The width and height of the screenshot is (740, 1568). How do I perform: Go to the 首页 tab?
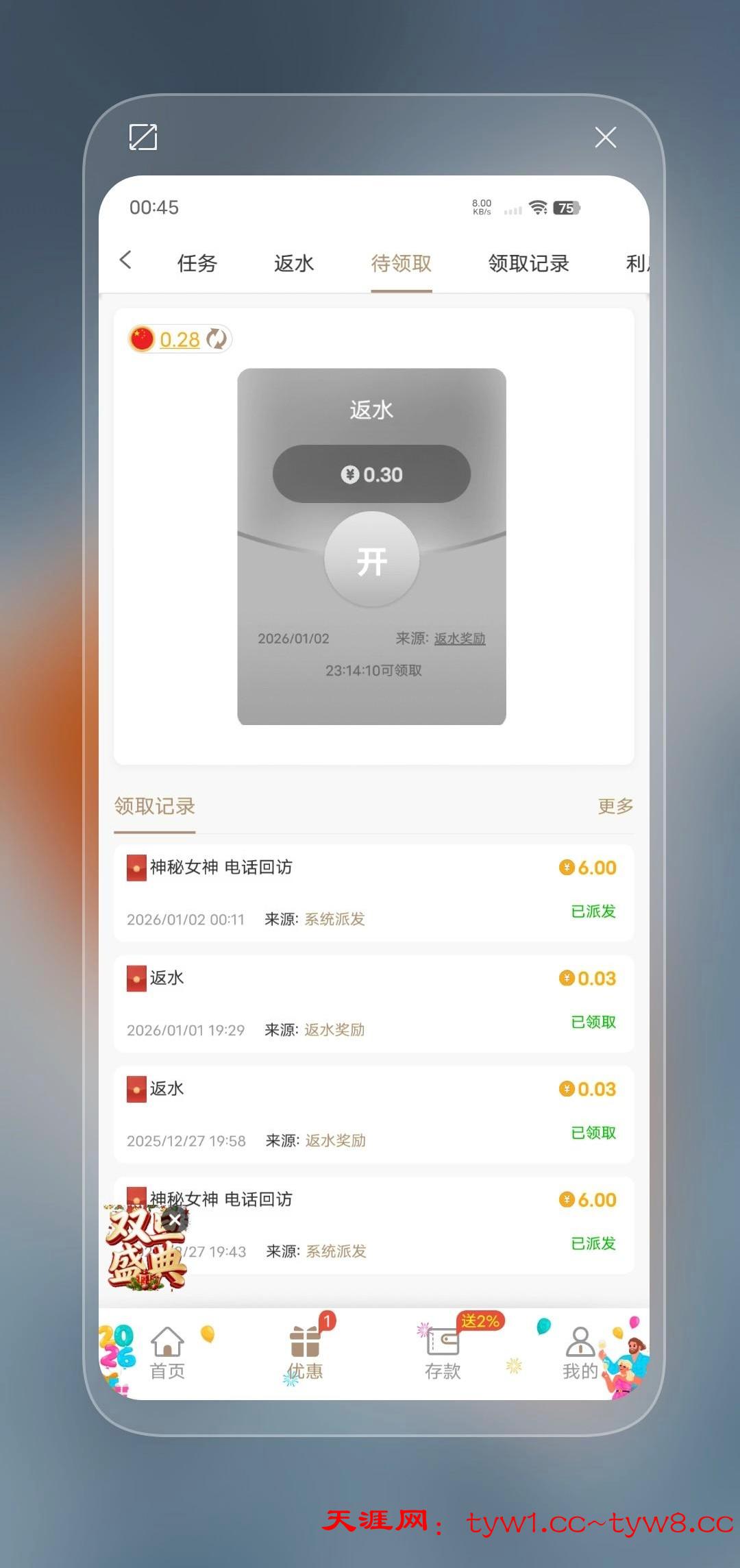pyautogui.click(x=167, y=1353)
